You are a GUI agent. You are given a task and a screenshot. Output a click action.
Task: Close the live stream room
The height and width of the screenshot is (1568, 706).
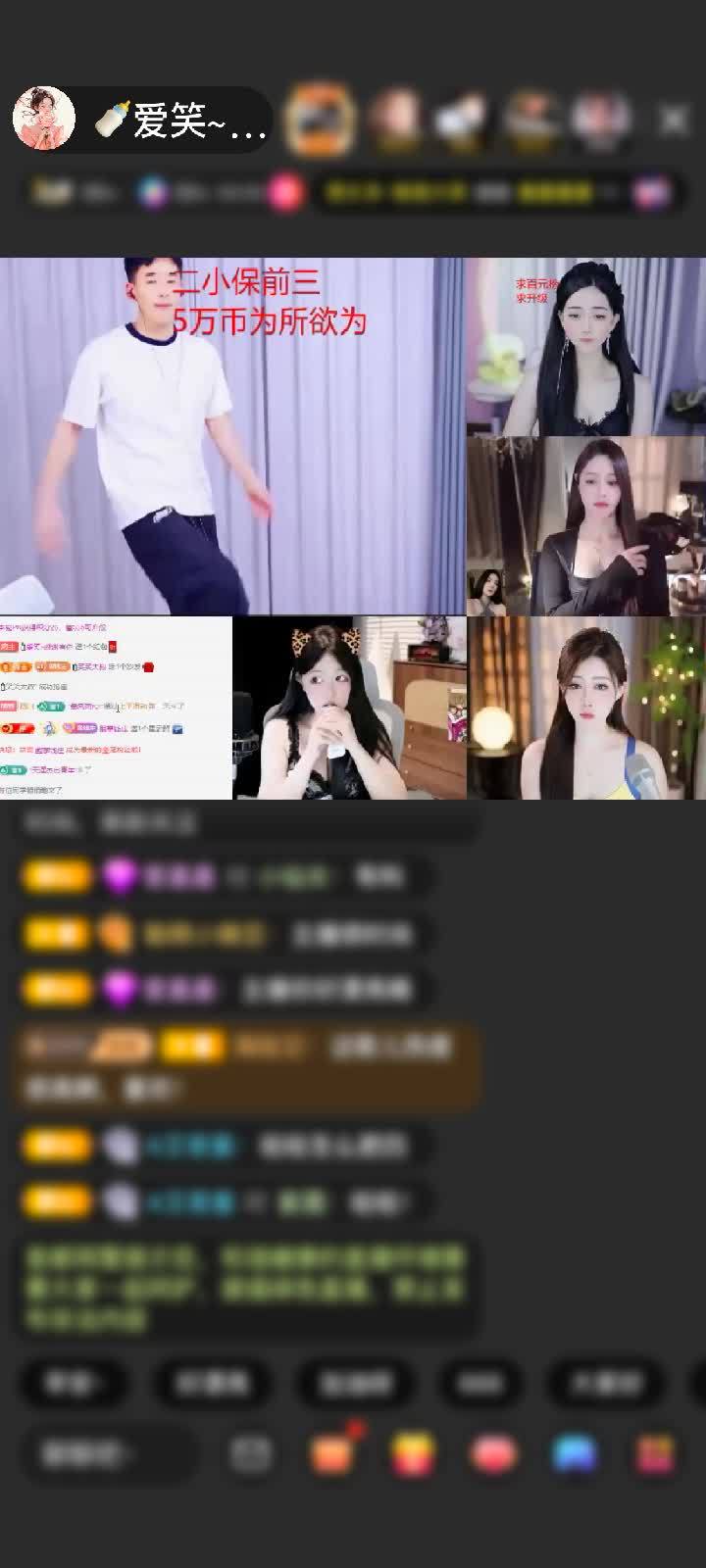coord(674,120)
